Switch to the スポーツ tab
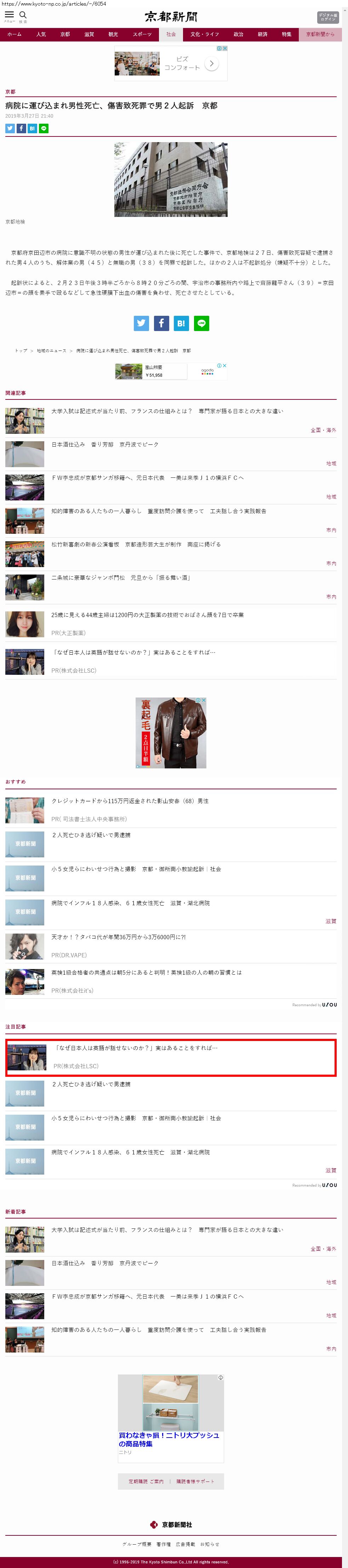This screenshot has height=1568, width=348. point(142,35)
